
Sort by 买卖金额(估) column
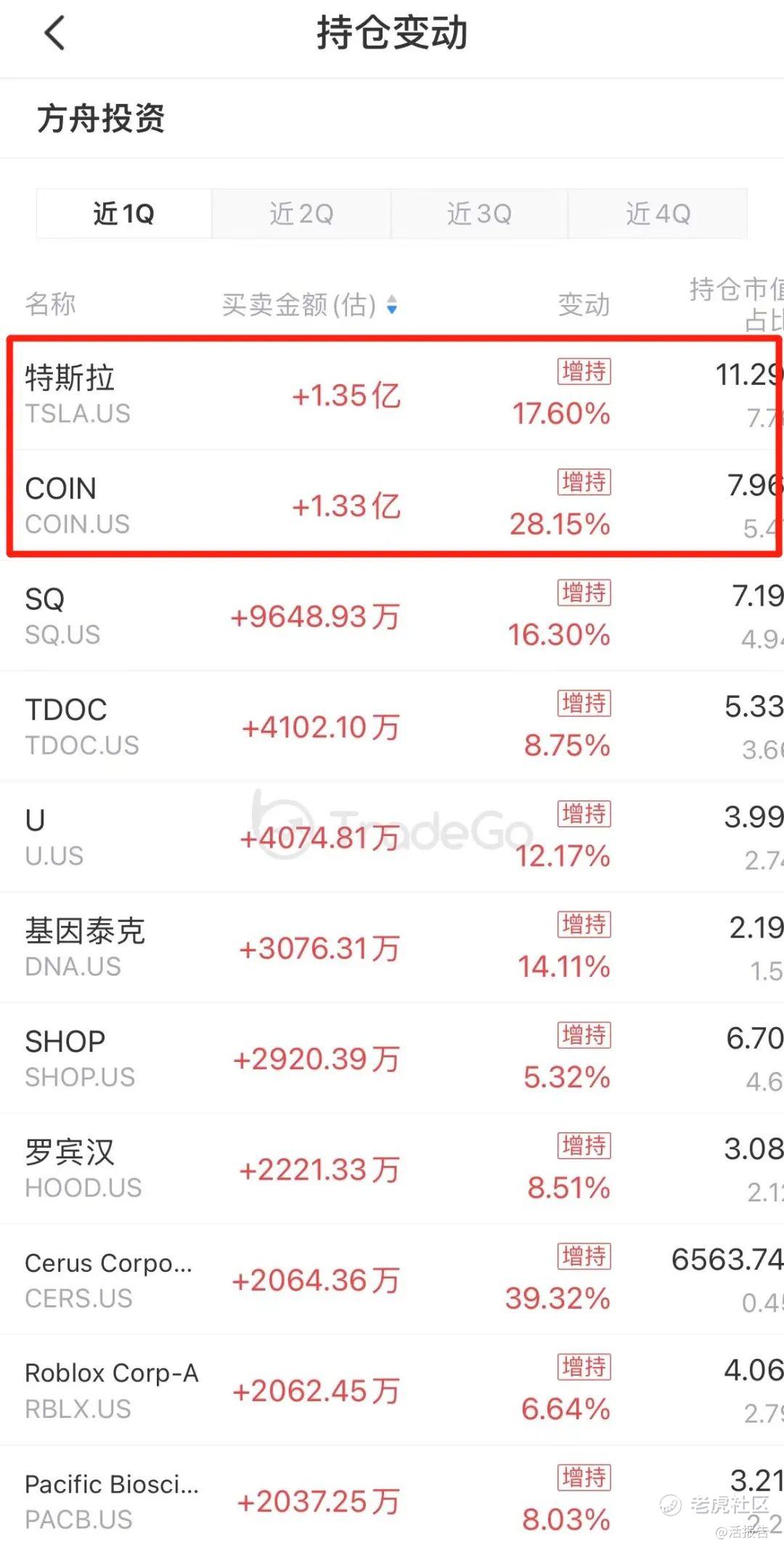coord(310,305)
